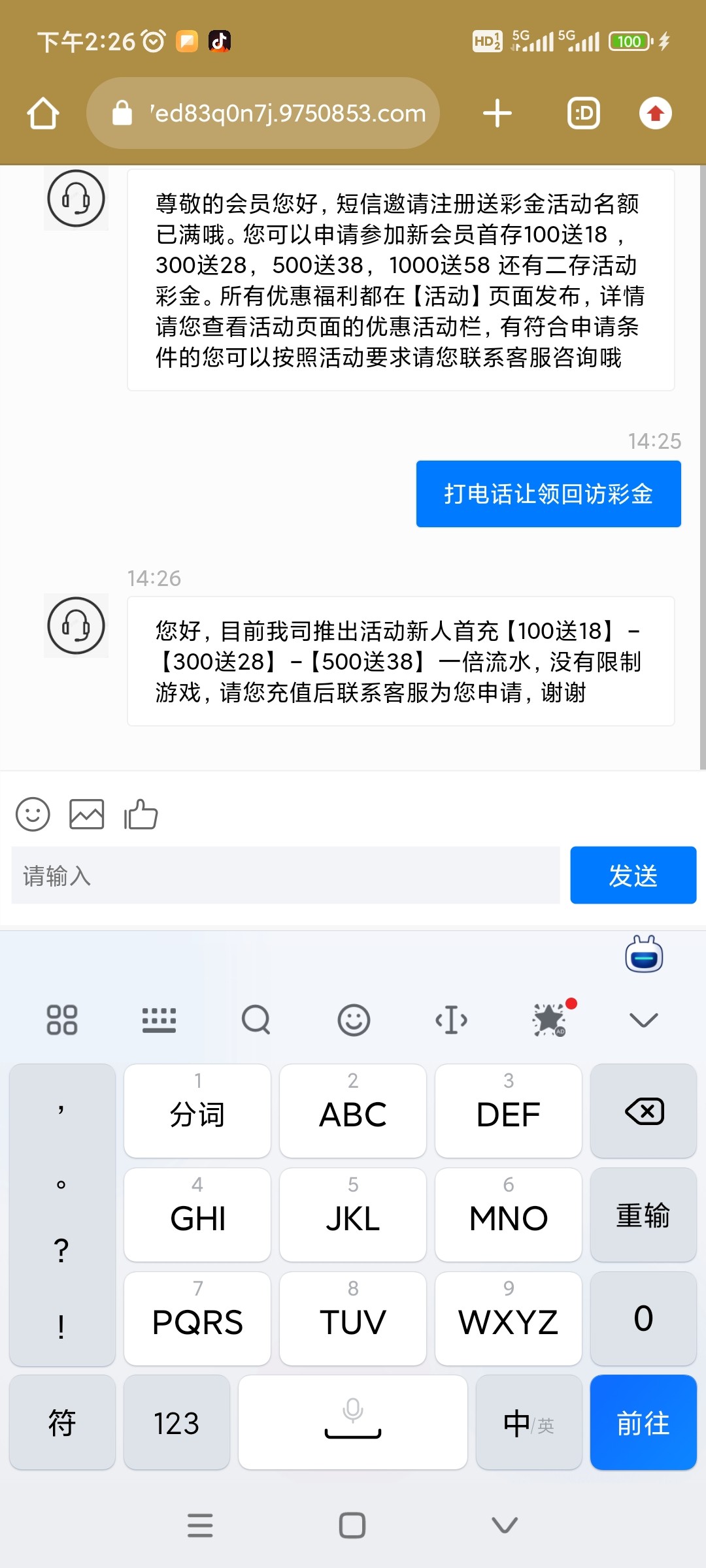Attach an image to the chat
This screenshot has height=1568, width=706.
click(87, 814)
